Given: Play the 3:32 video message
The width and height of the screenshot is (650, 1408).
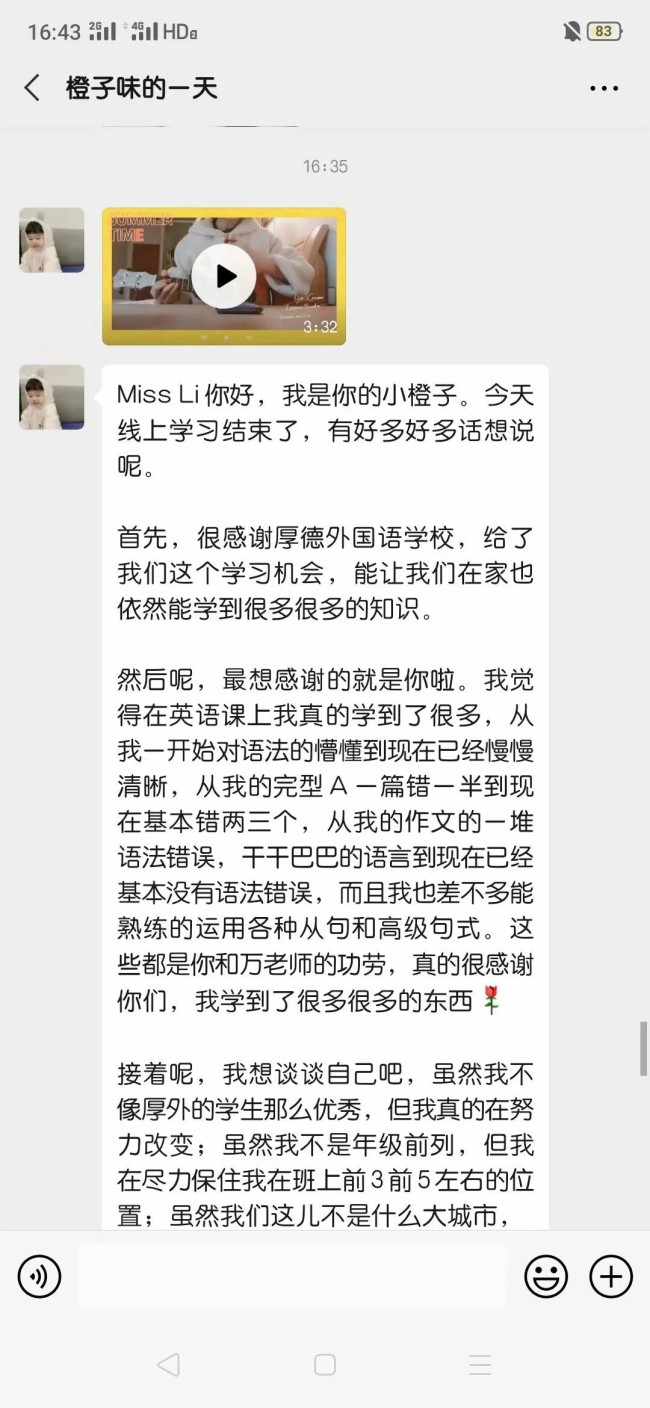Looking at the screenshot, I should pyautogui.click(x=224, y=276).
